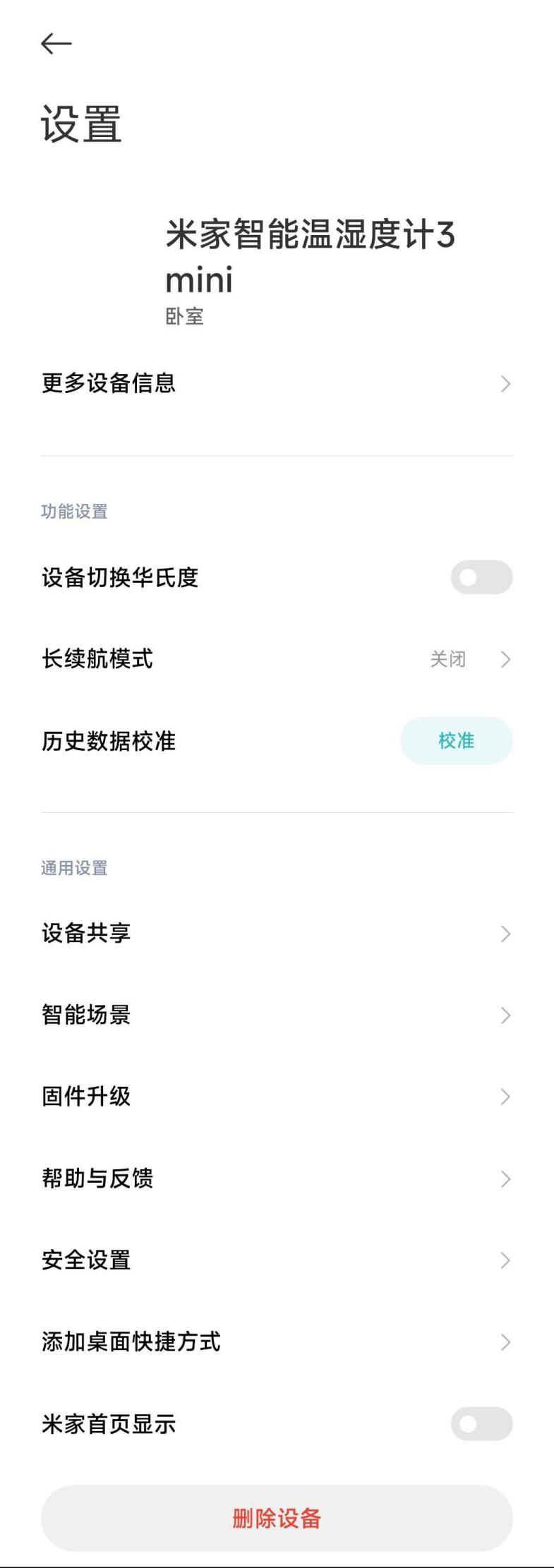This screenshot has width=554, height=1568.
Task: Tap the red 删除设备 button
Action: click(x=277, y=1519)
